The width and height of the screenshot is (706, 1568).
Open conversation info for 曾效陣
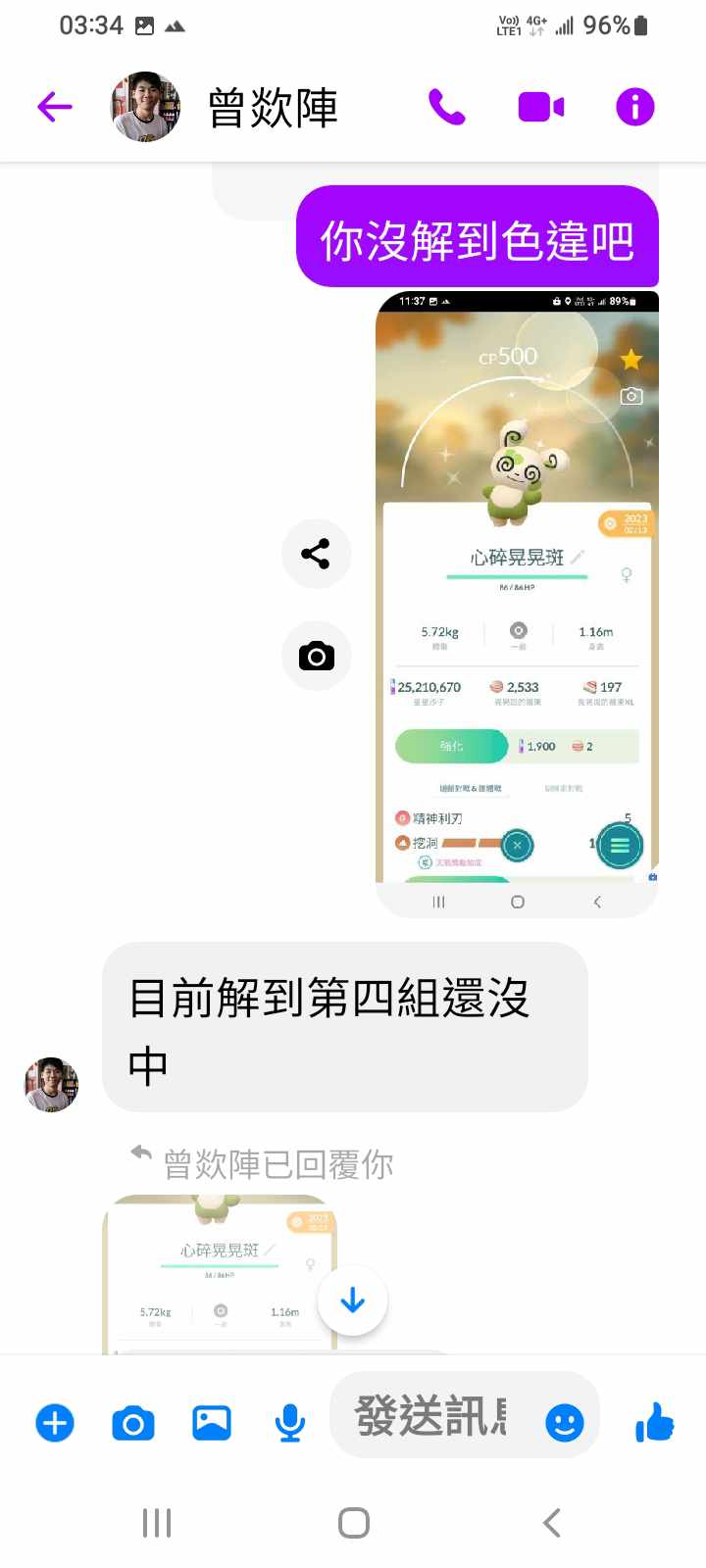[x=634, y=107]
